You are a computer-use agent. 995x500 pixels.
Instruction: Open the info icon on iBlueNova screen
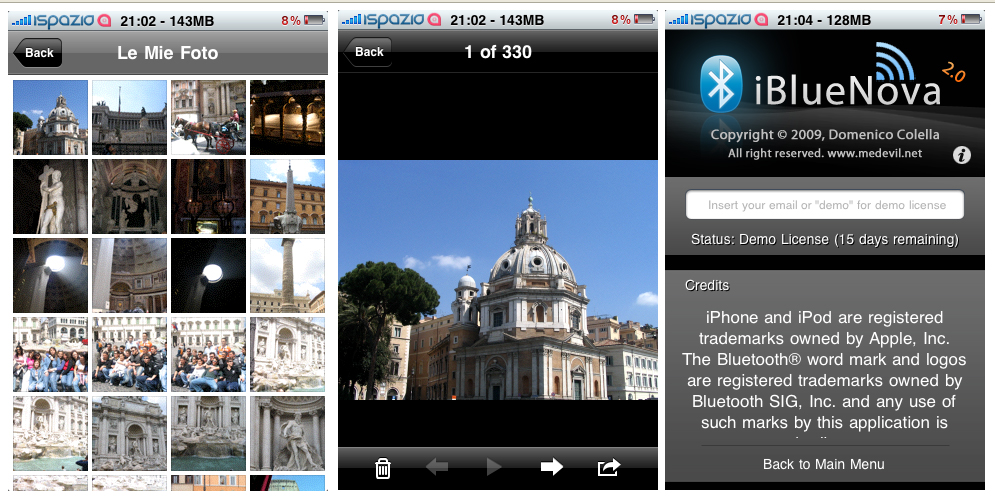(962, 154)
